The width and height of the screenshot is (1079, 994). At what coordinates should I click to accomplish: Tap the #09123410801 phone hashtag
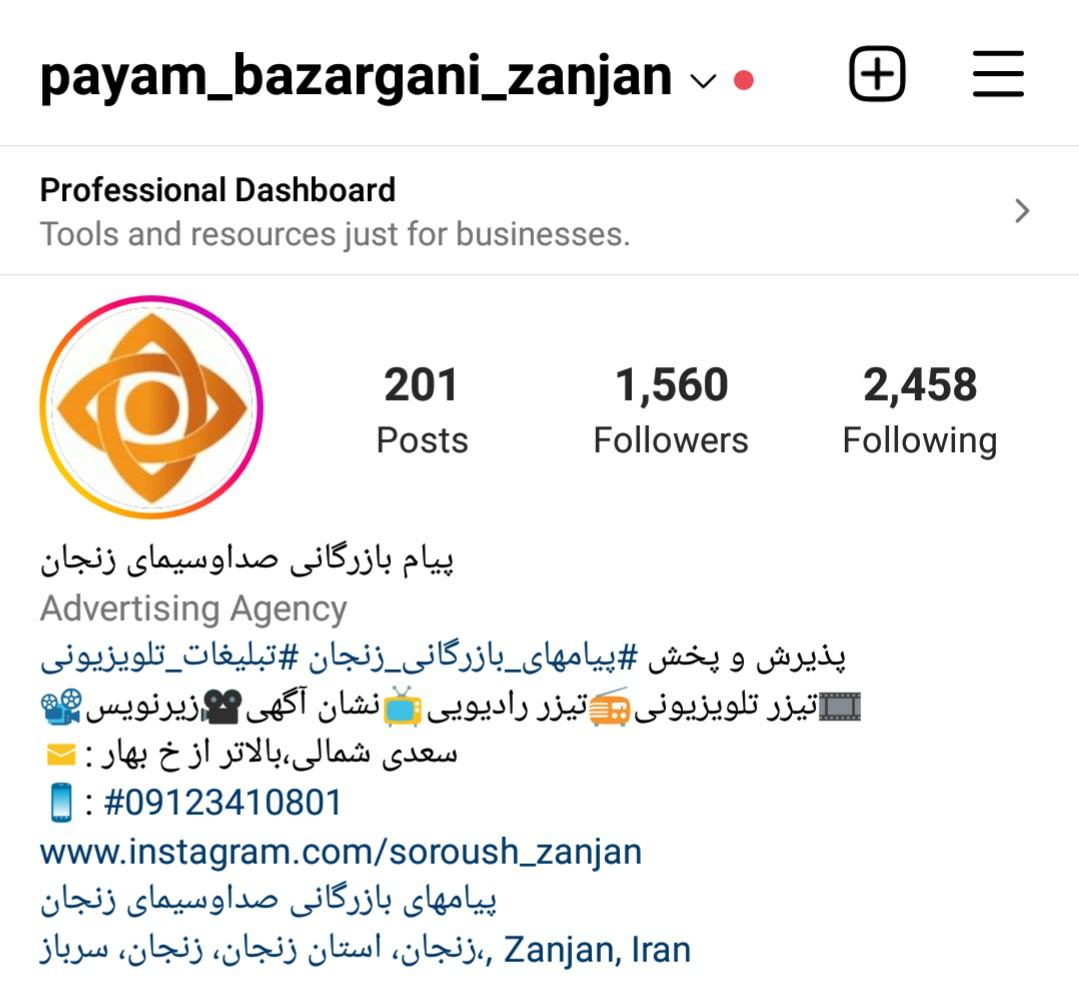[222, 803]
